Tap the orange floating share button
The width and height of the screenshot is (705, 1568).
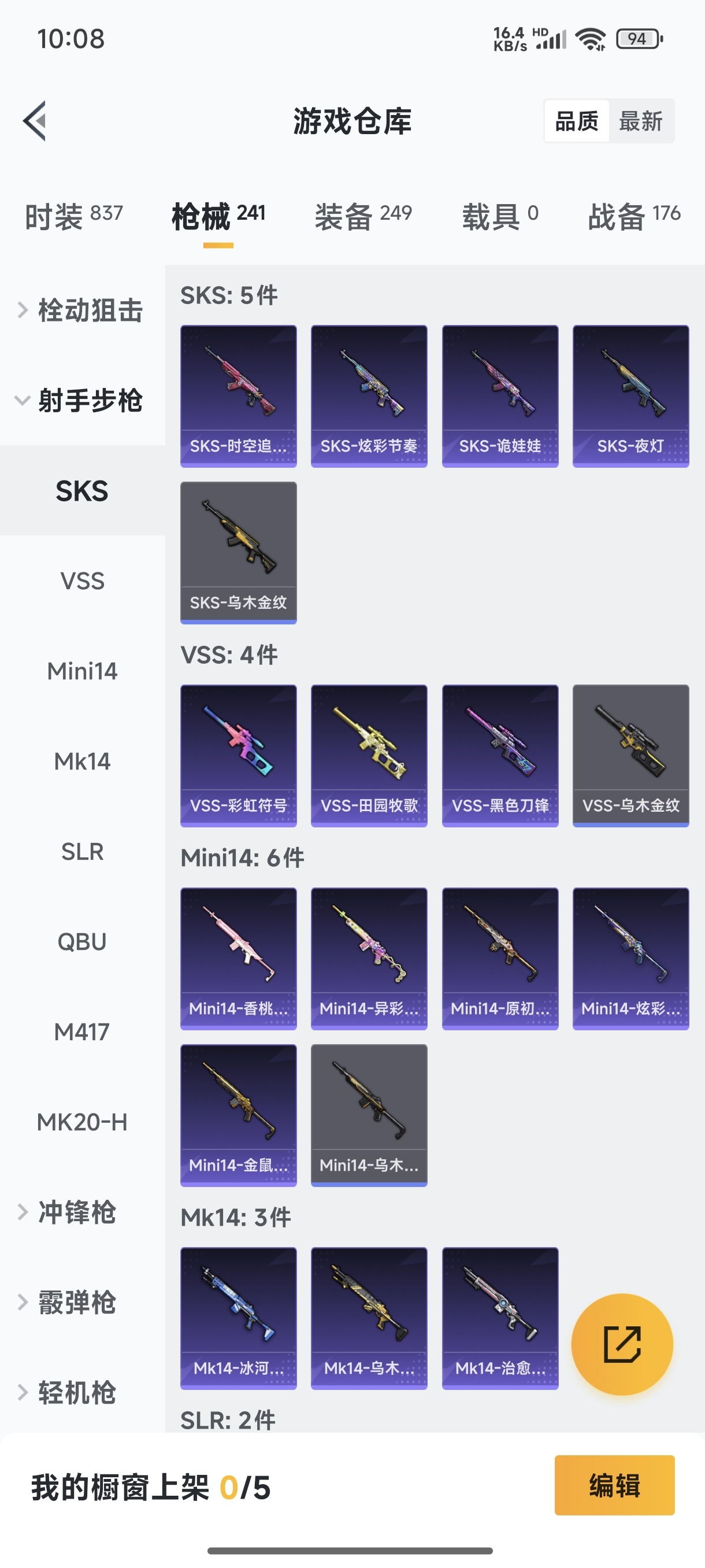click(x=622, y=1344)
